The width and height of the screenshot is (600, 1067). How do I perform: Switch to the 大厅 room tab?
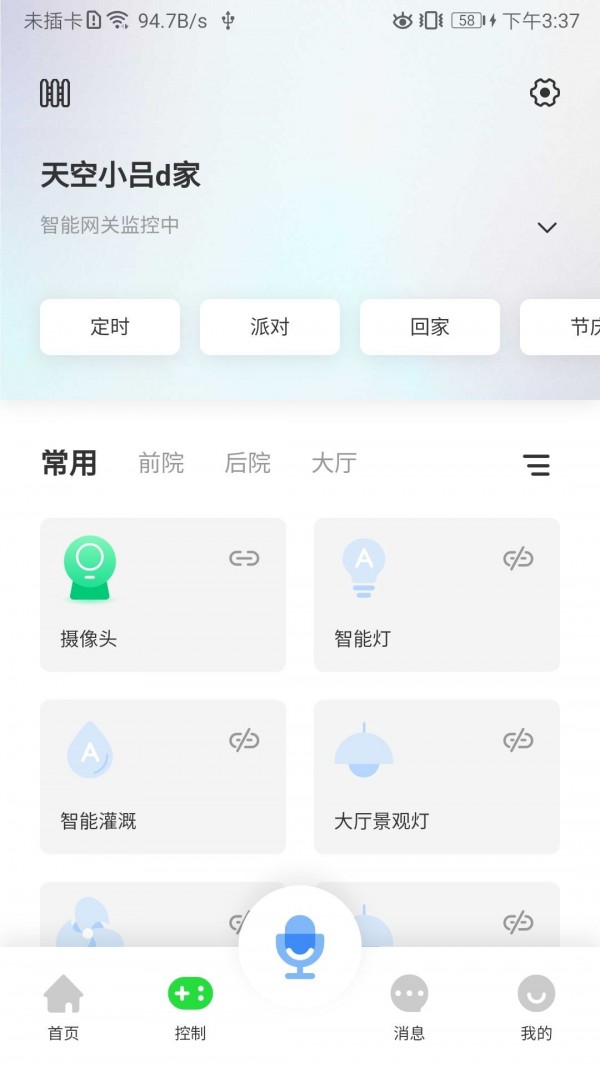pos(333,463)
